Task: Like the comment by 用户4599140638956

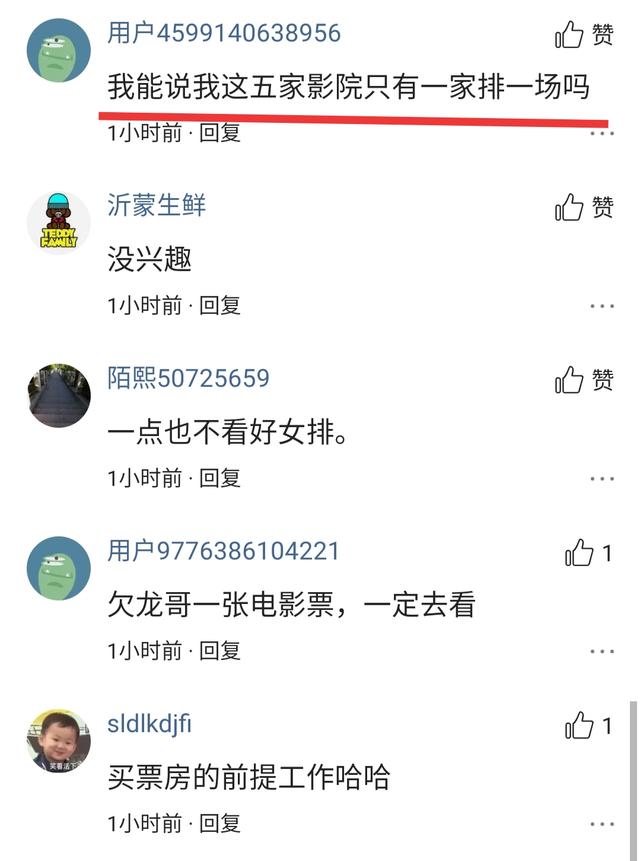Action: click(570, 36)
